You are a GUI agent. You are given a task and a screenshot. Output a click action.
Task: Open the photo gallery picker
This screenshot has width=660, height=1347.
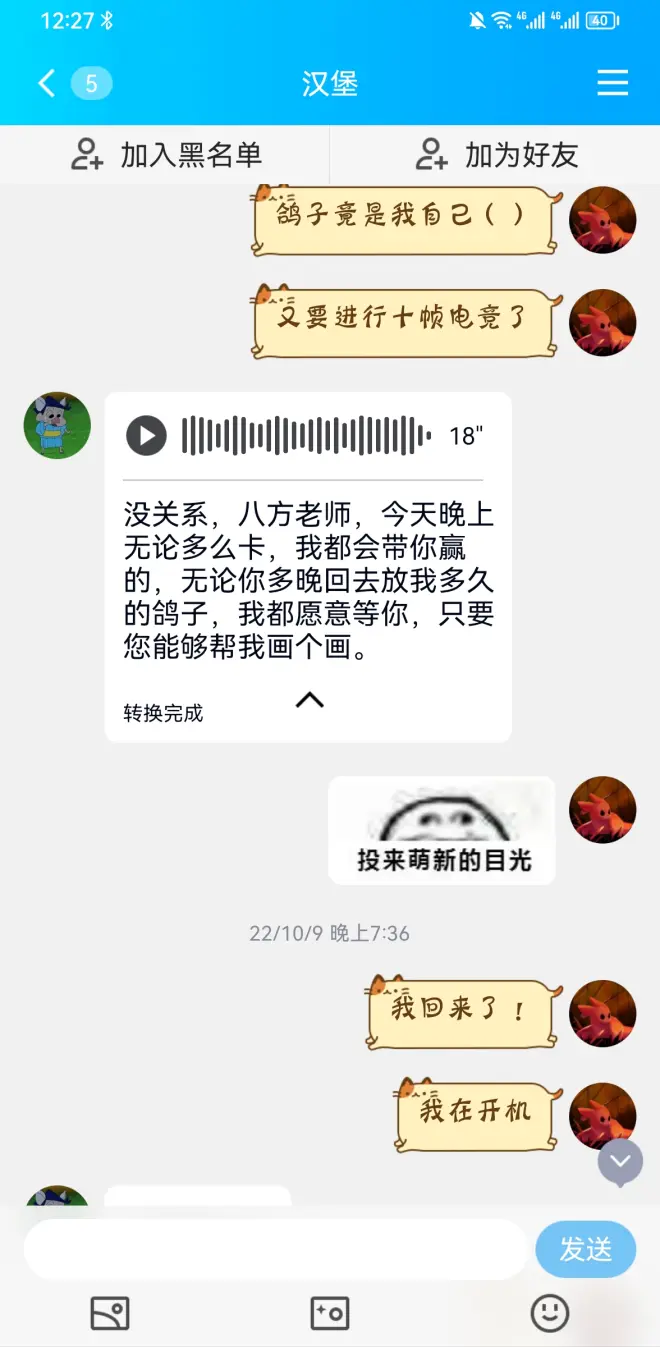(110, 1313)
